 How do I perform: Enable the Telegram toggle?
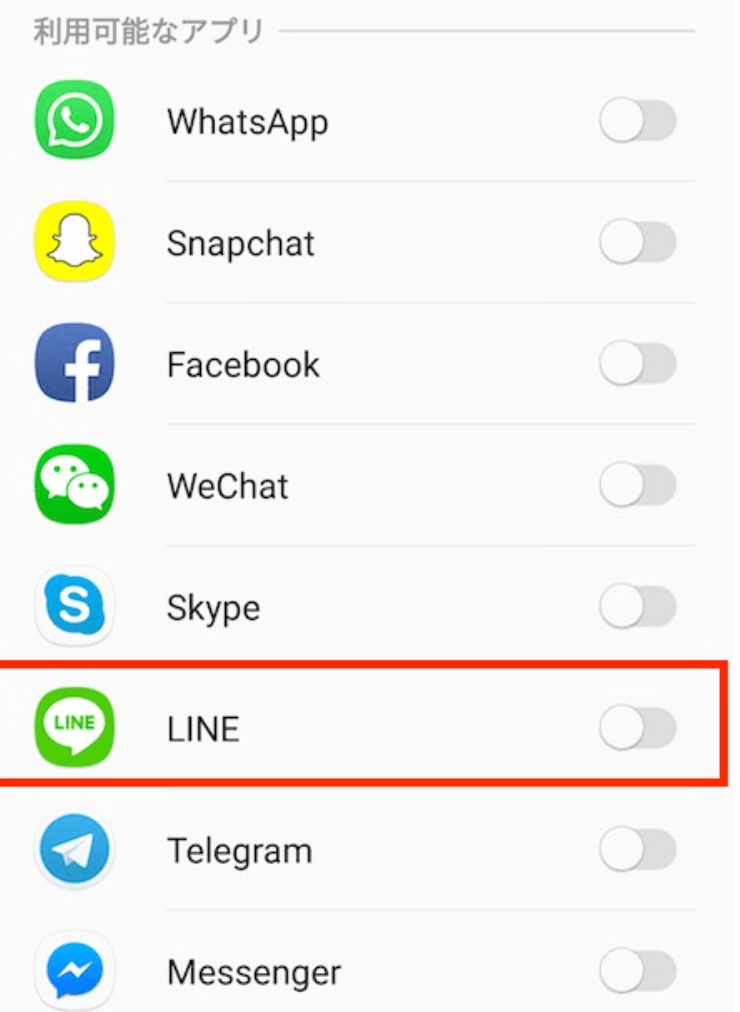click(x=638, y=851)
